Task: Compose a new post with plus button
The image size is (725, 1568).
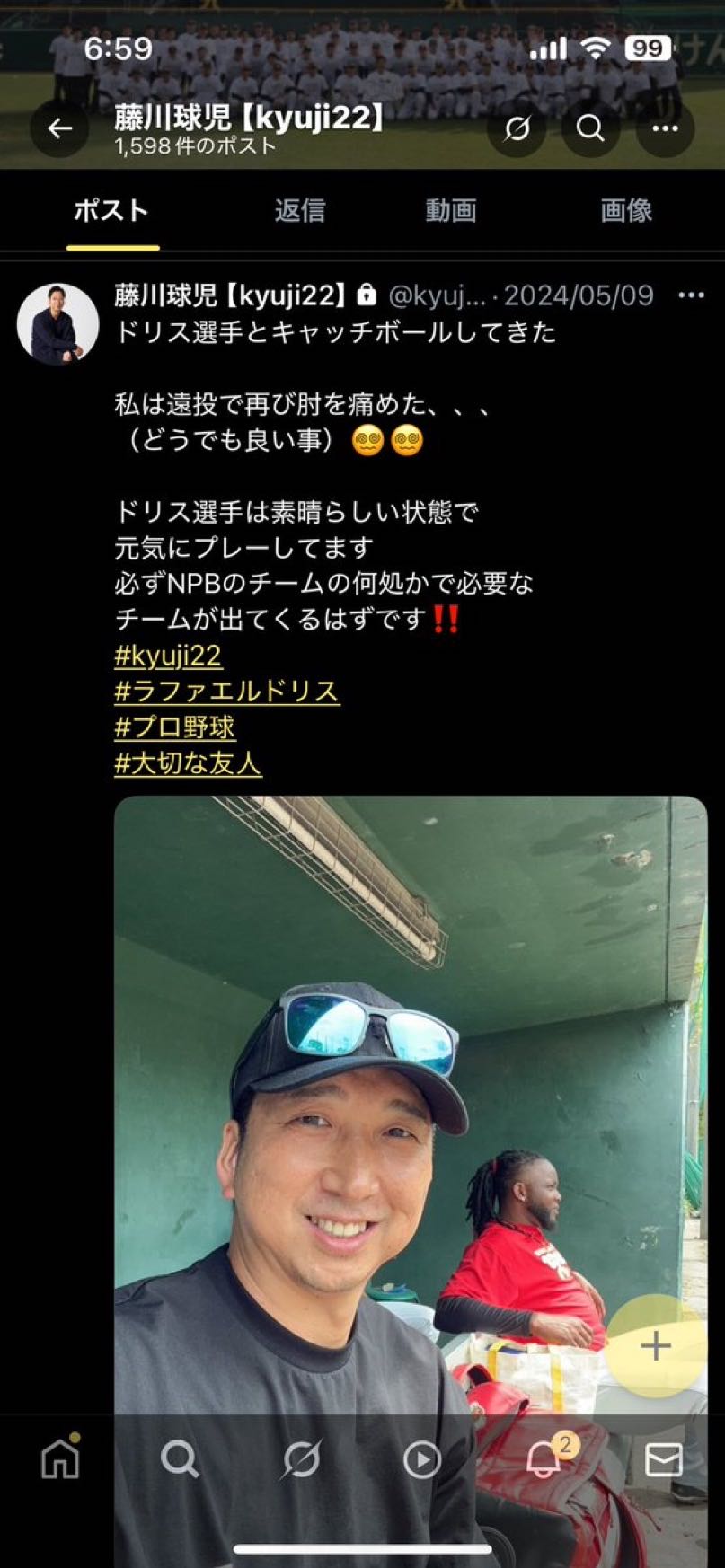Action: 656,1345
